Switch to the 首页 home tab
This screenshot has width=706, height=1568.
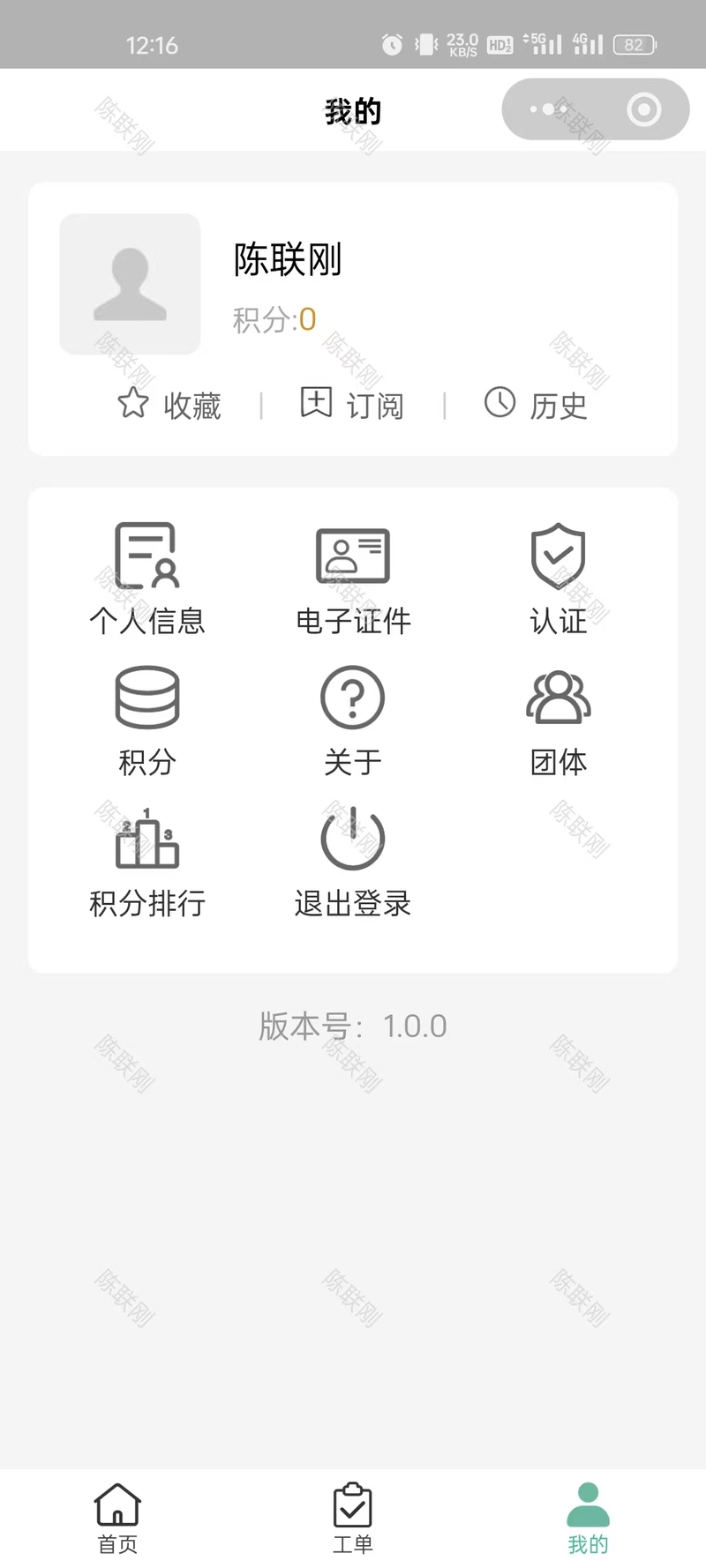pos(117,1517)
